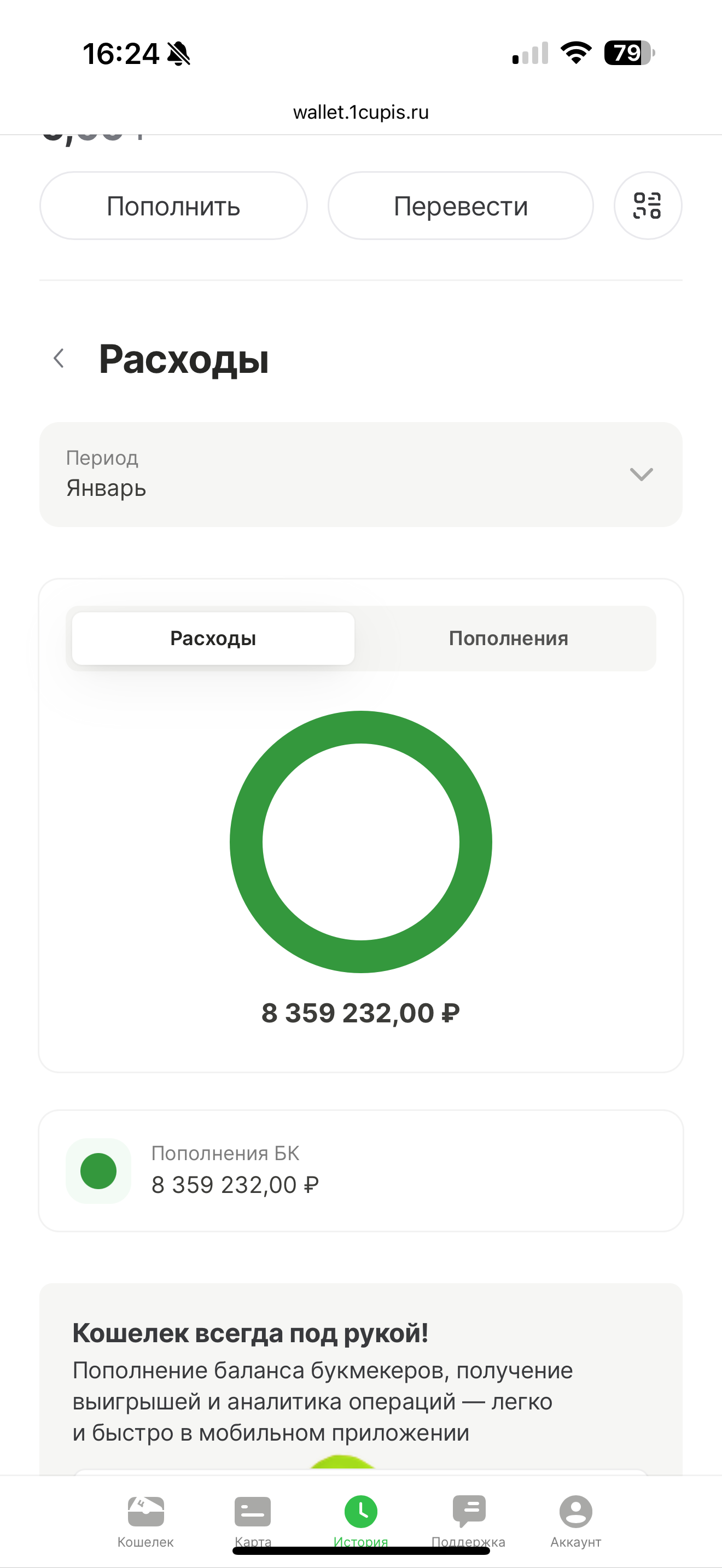722x1568 pixels.
Task: Open the Пополнения БК category row
Action: click(361, 1171)
